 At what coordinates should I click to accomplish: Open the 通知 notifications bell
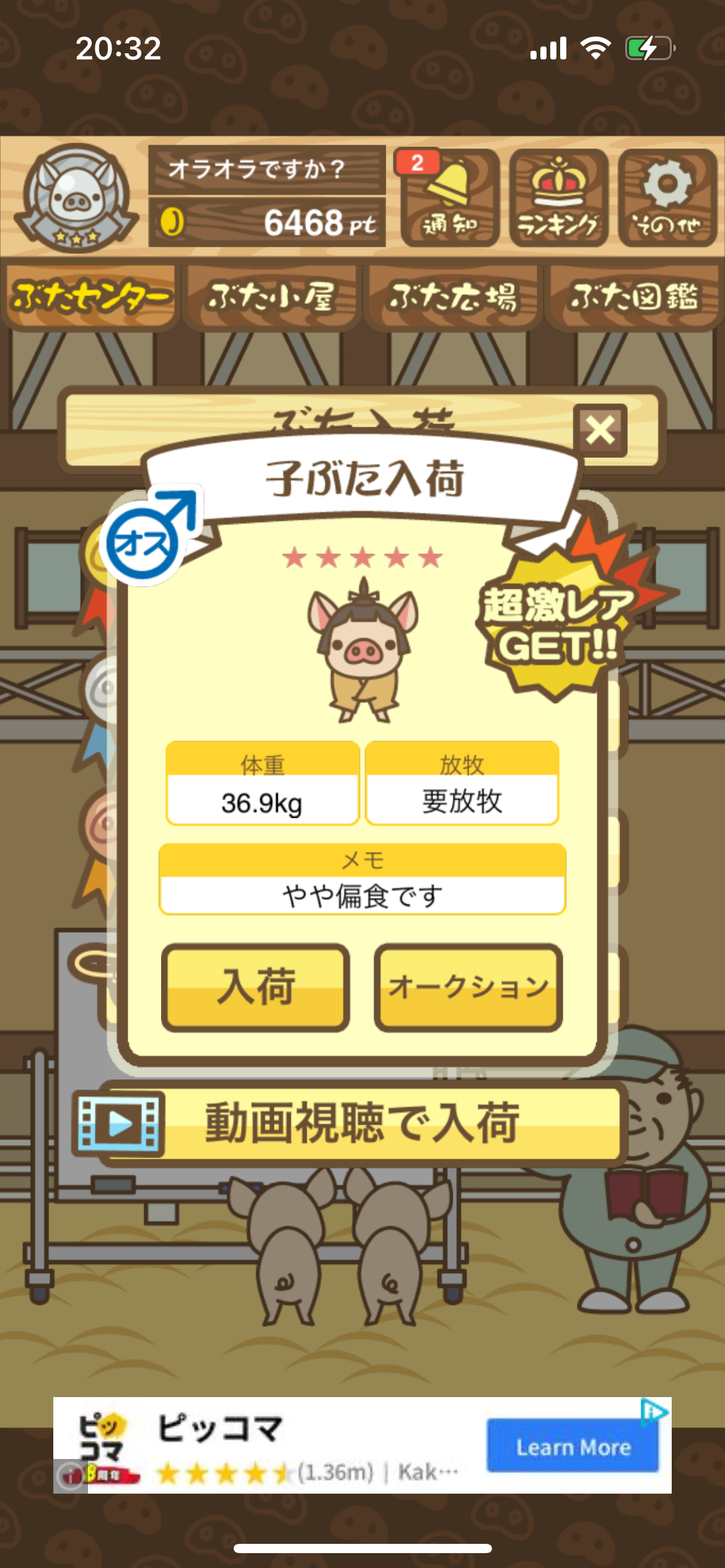(449, 198)
